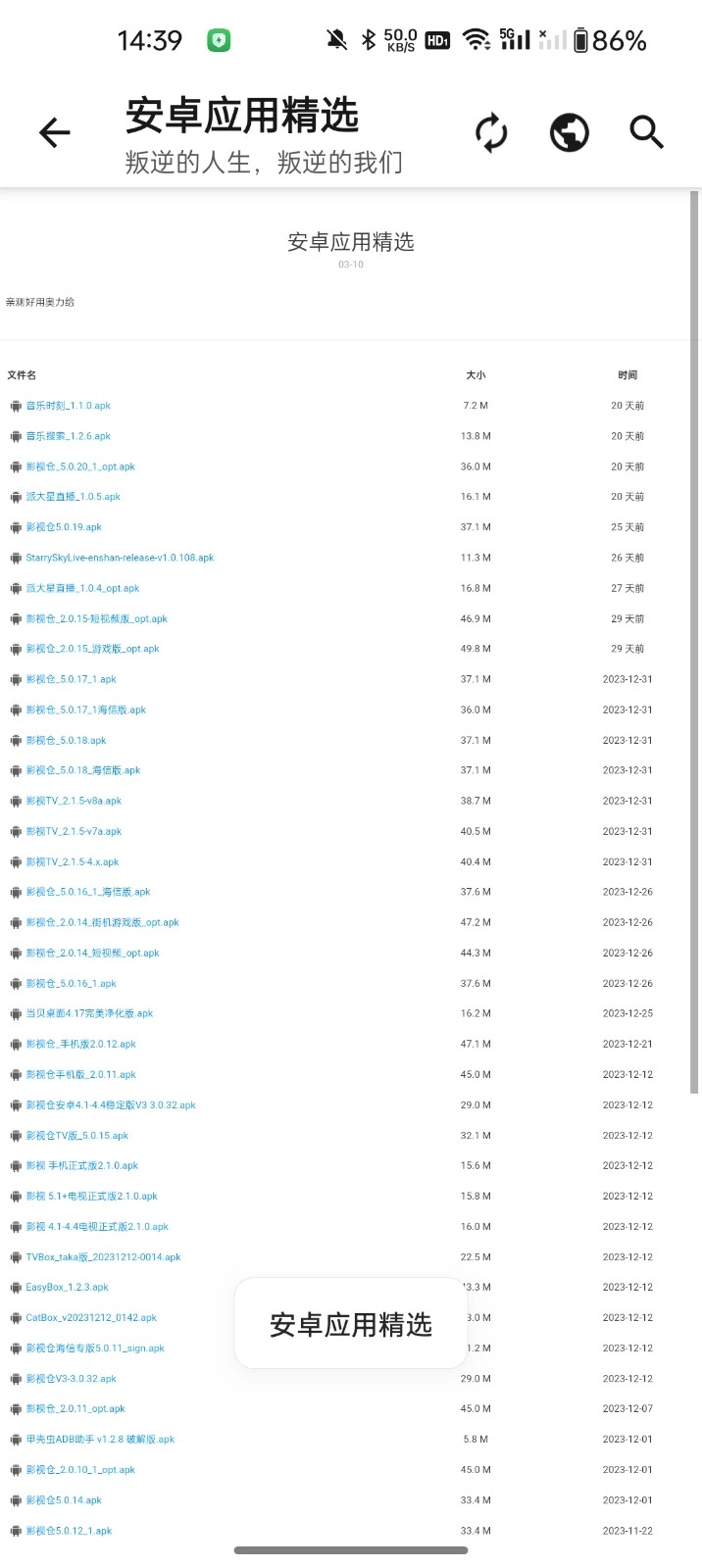702x1568 pixels.
Task: Select 当贝桌面4.17完美净化版.apk
Action: 89,1013
